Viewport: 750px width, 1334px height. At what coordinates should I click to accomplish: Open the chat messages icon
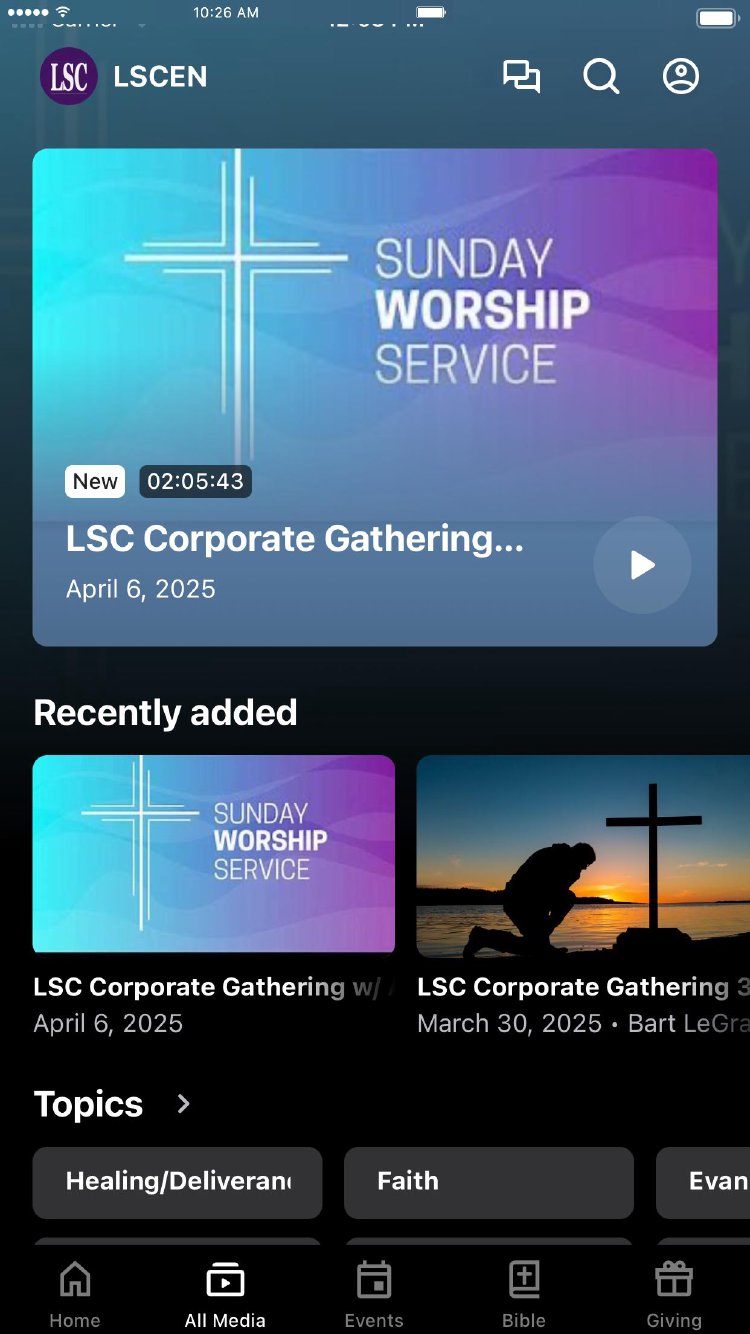(x=521, y=77)
